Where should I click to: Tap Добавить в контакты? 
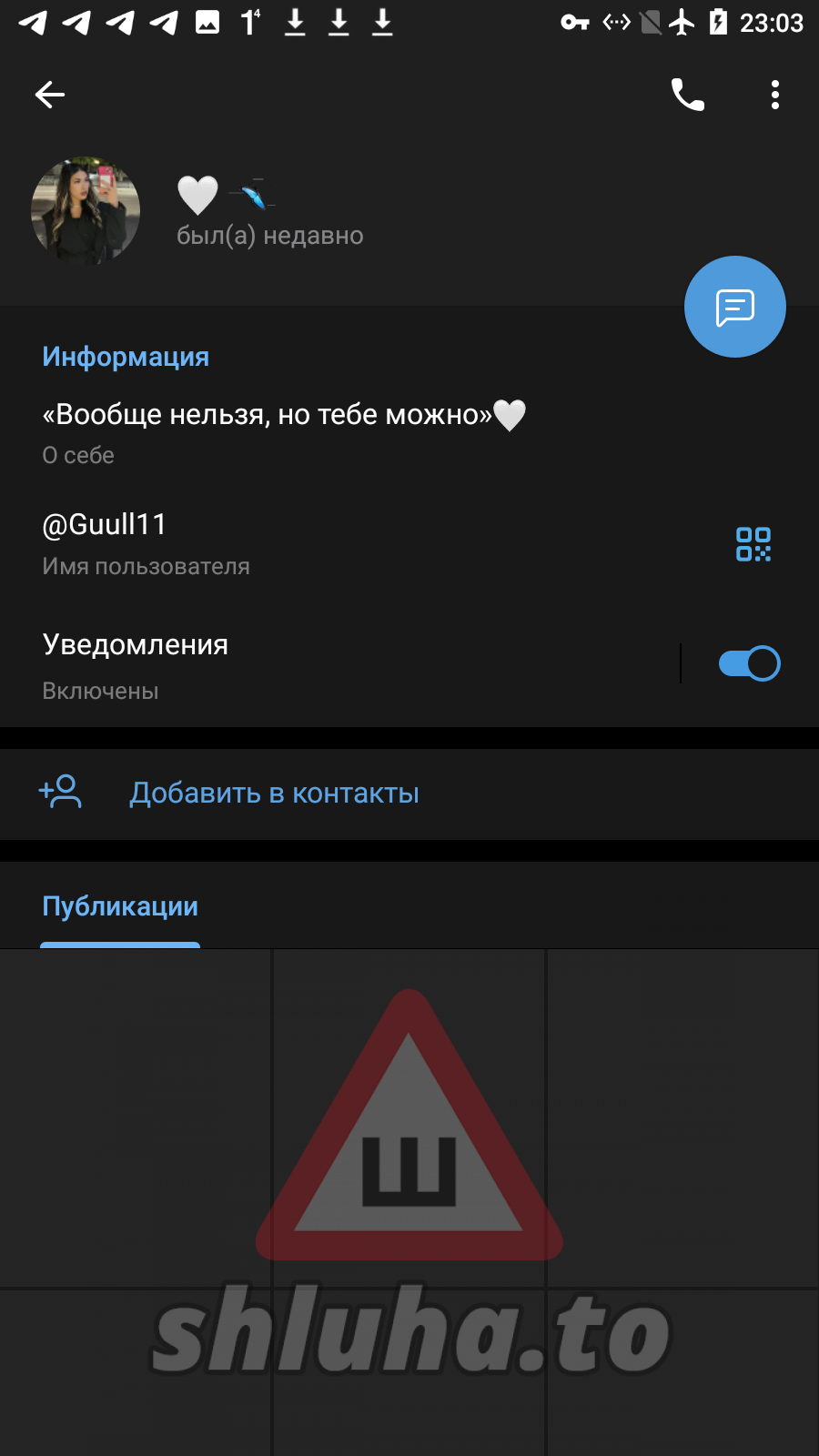[274, 794]
